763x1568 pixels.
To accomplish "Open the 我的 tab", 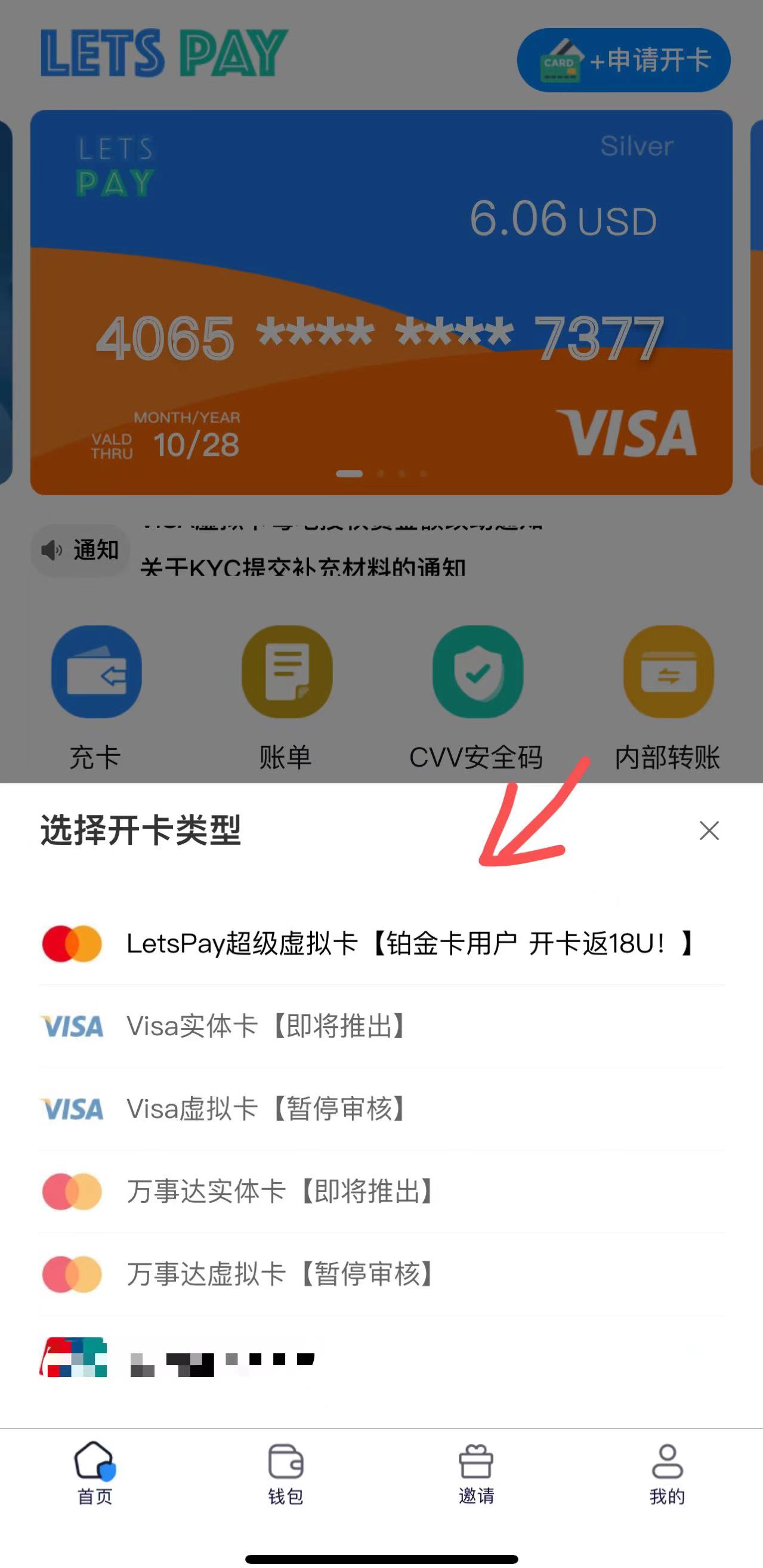I will tap(667, 1473).
